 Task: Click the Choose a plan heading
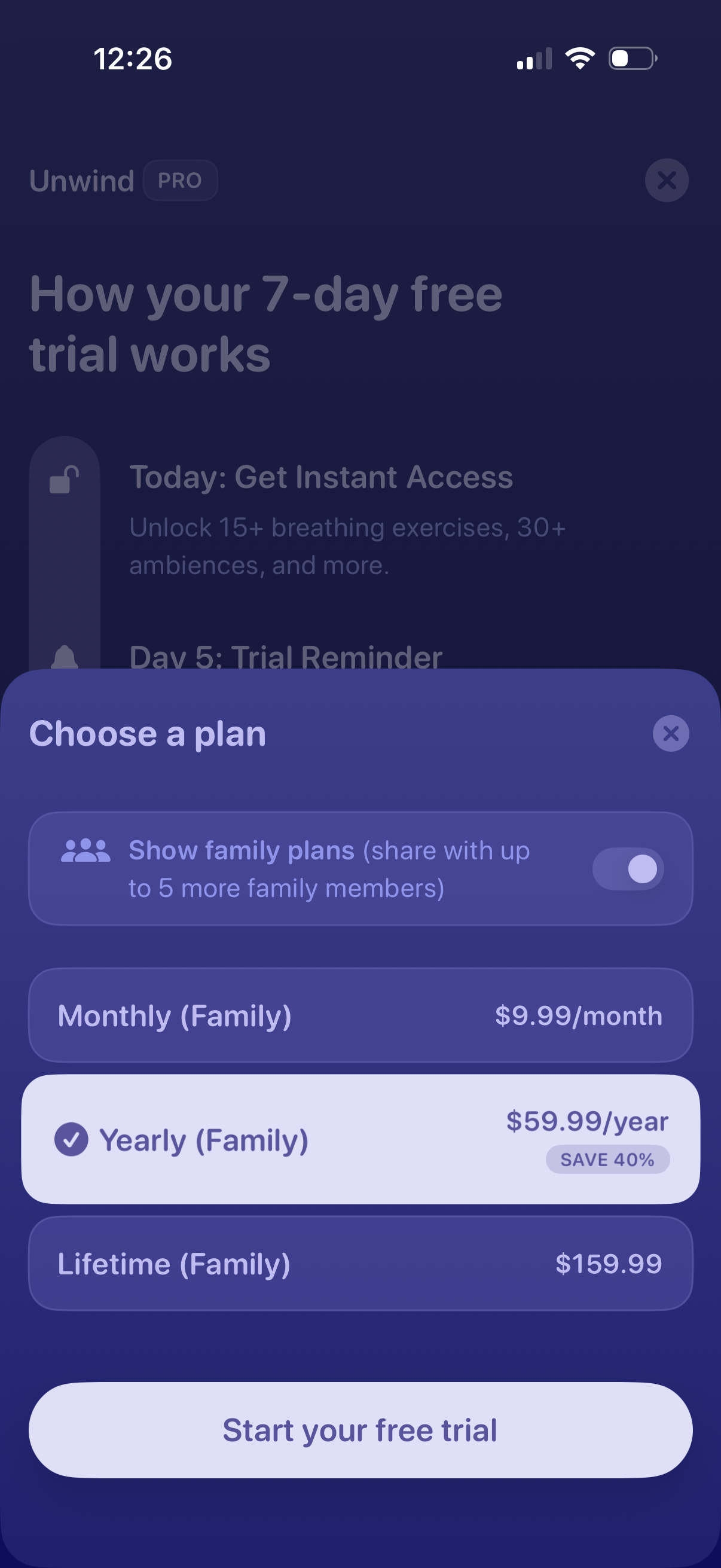(148, 734)
